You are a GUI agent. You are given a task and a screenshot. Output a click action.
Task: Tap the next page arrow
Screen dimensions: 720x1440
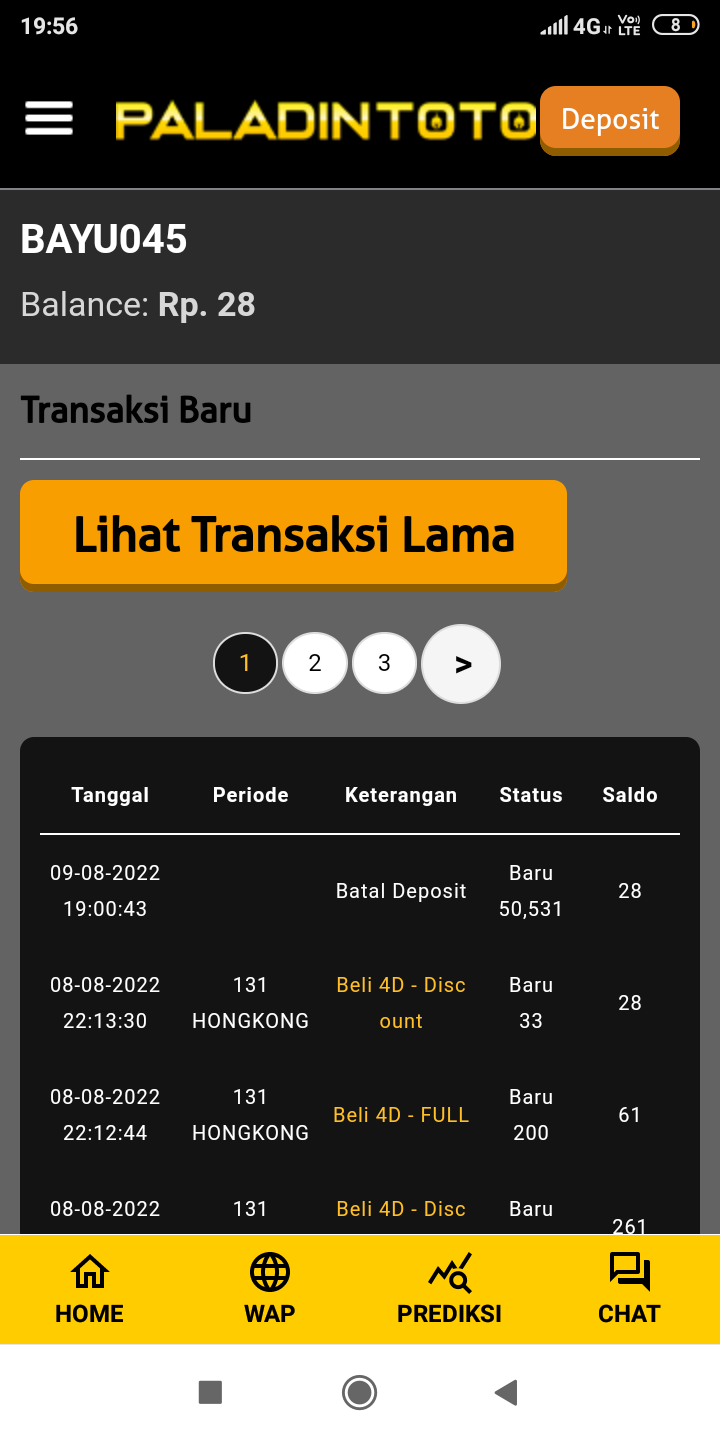(x=461, y=664)
